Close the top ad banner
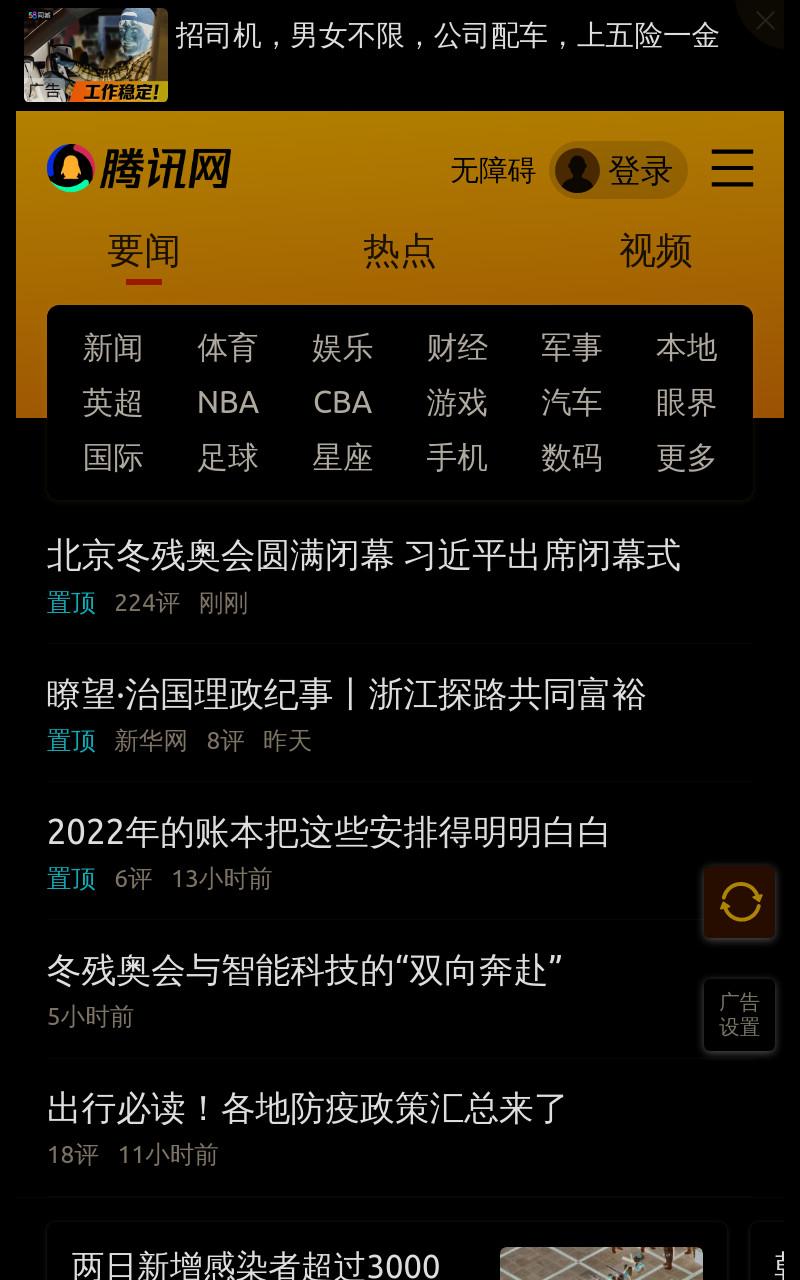The height and width of the screenshot is (1280, 800). point(765,20)
